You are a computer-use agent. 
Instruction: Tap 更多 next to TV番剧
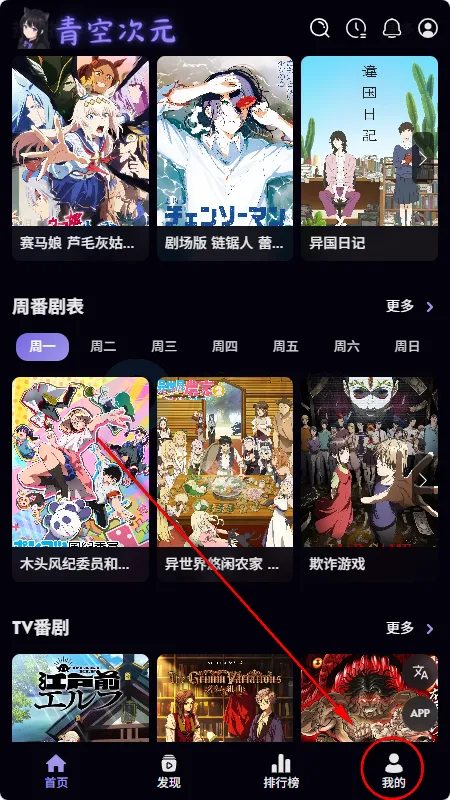click(410, 628)
